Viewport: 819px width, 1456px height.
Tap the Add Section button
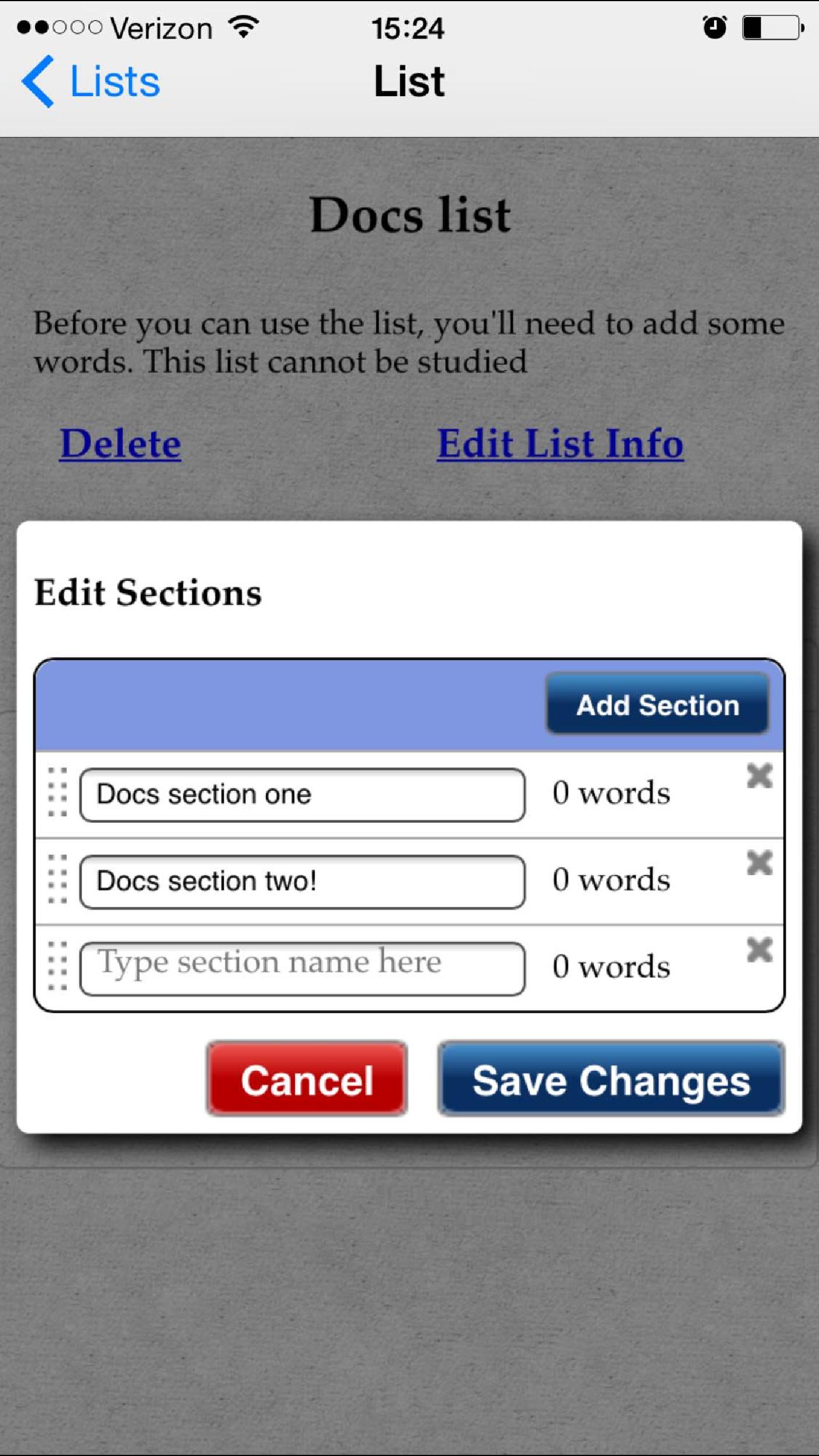pos(658,704)
